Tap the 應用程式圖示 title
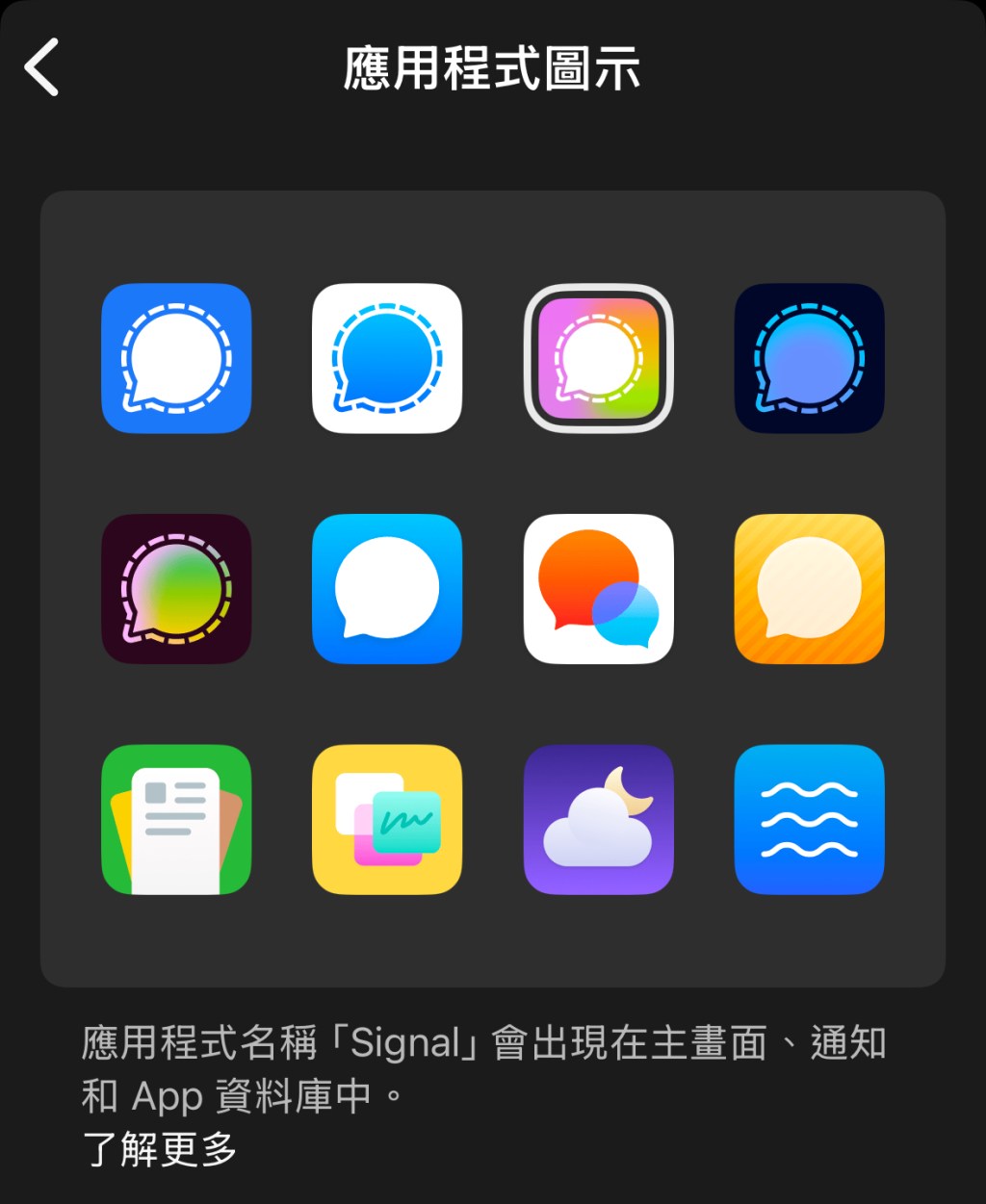The width and height of the screenshot is (986, 1204). click(x=493, y=70)
